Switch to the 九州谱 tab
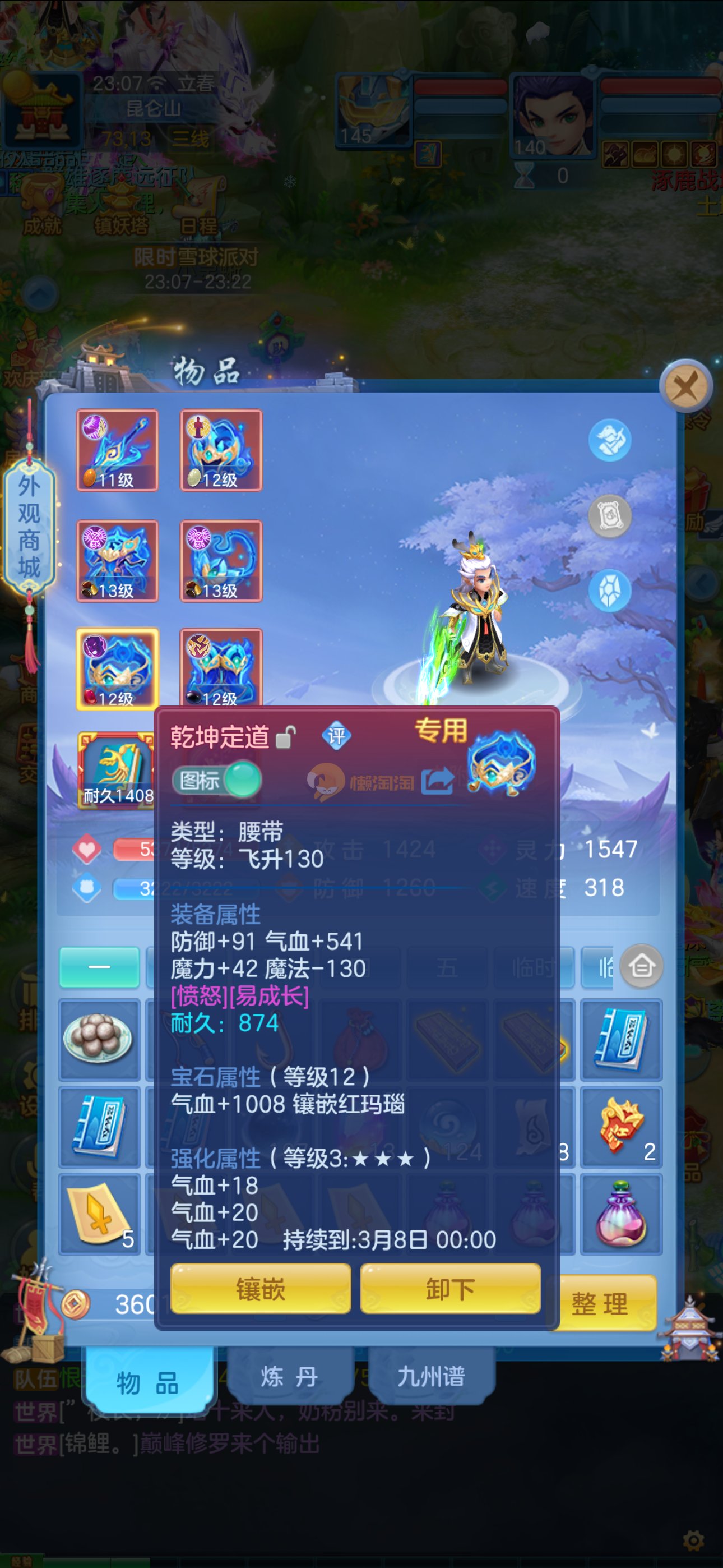The height and width of the screenshot is (1568, 723). [x=431, y=1376]
